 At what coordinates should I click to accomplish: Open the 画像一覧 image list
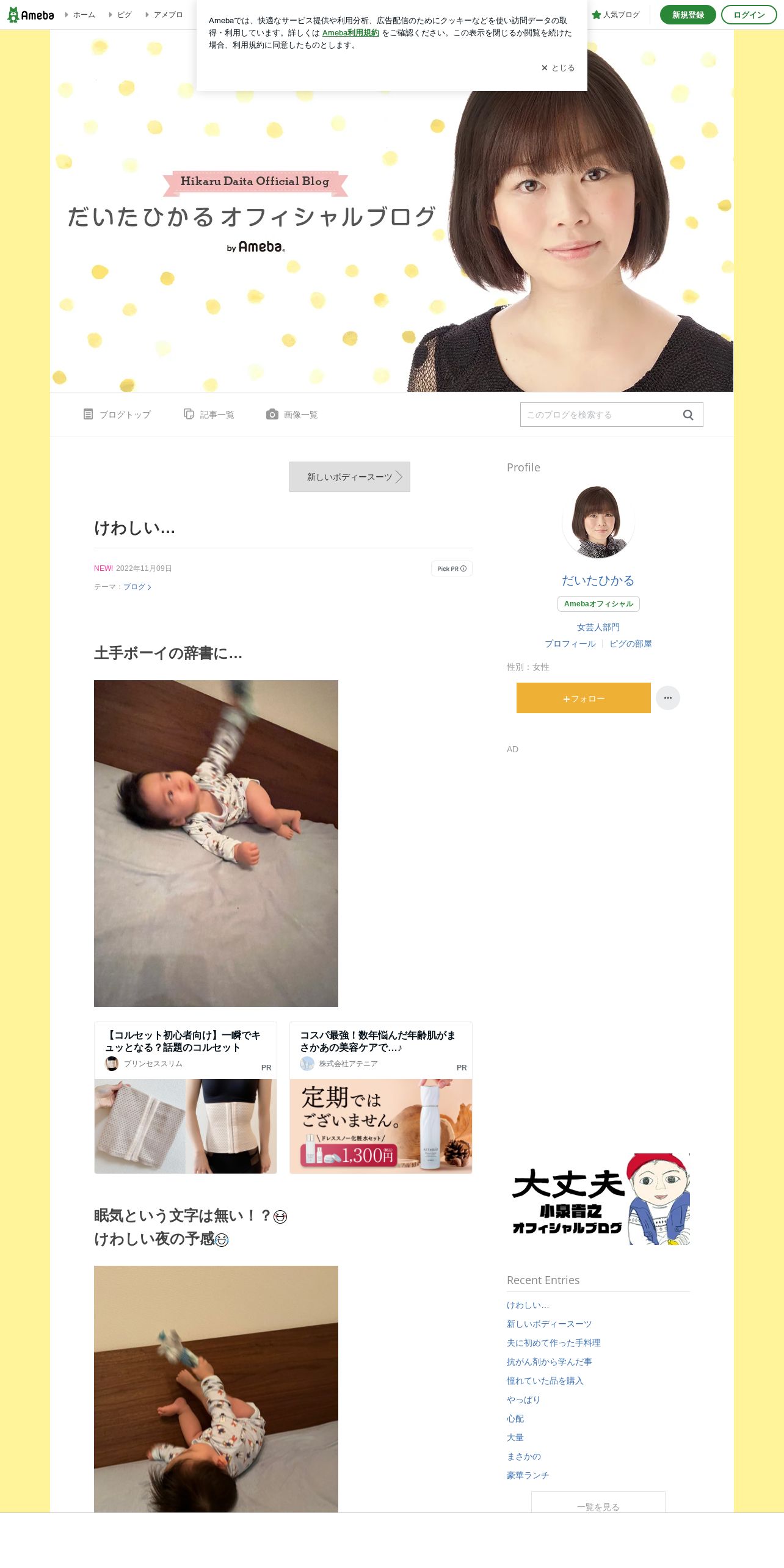pyautogui.click(x=292, y=415)
